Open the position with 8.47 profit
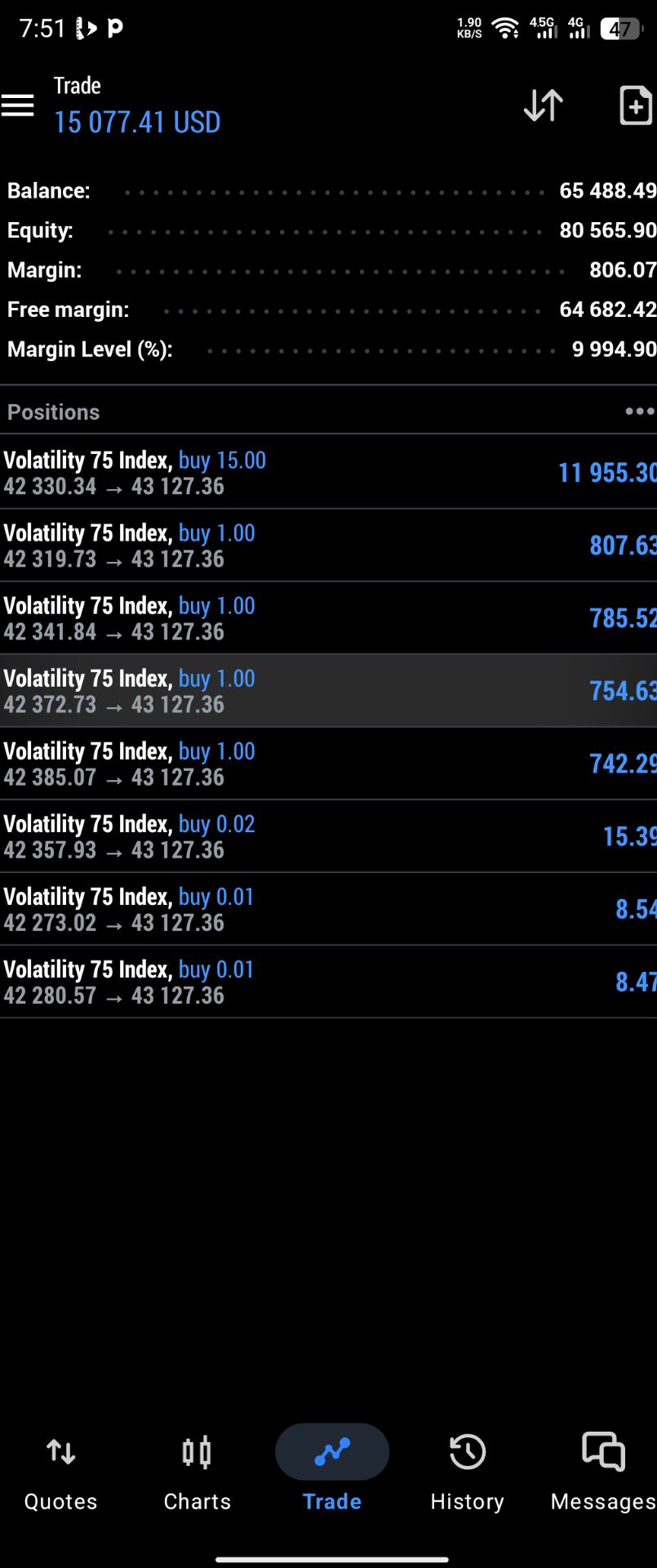657x1568 pixels. (x=328, y=982)
